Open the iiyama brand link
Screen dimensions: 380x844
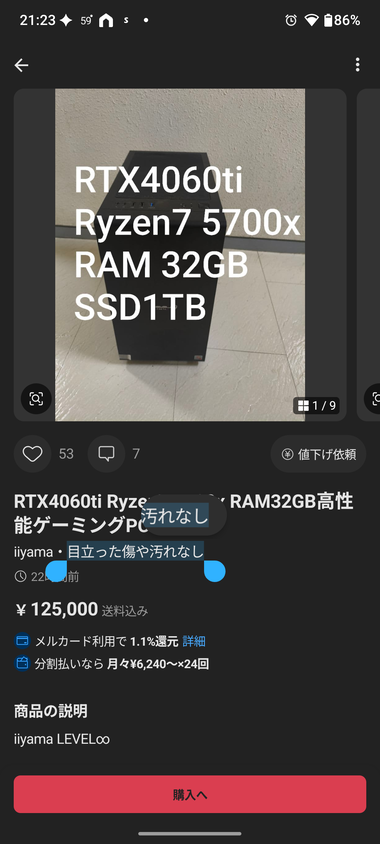click(x=33, y=552)
